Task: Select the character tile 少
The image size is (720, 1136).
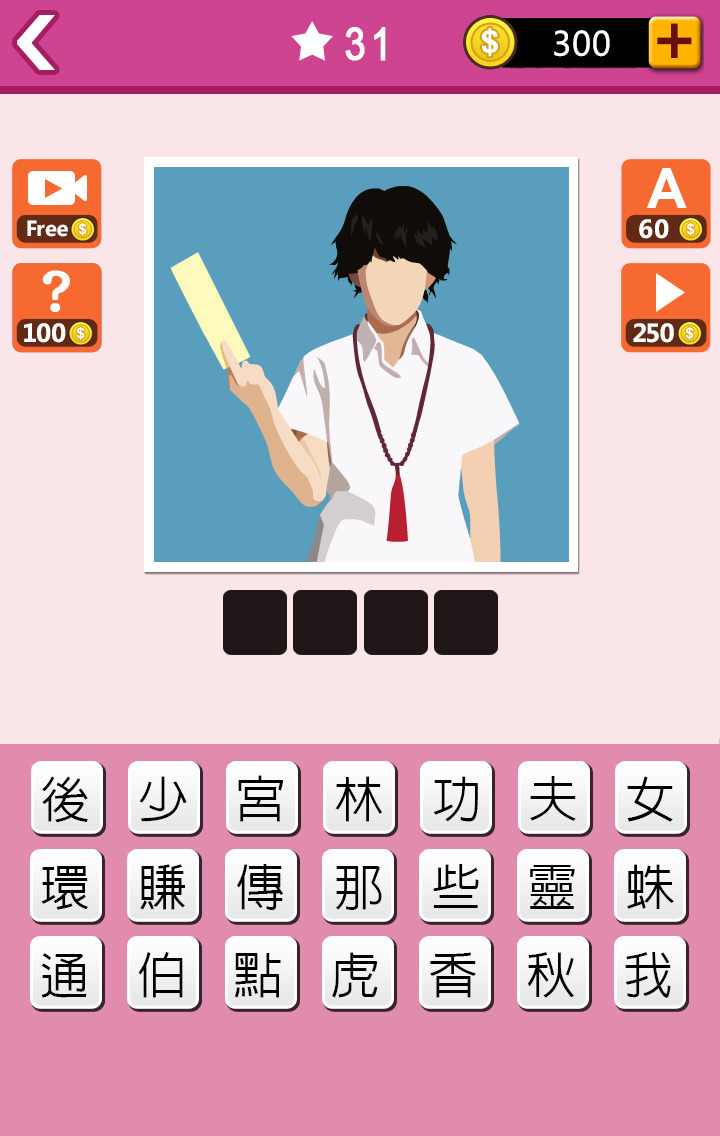Action: 164,798
